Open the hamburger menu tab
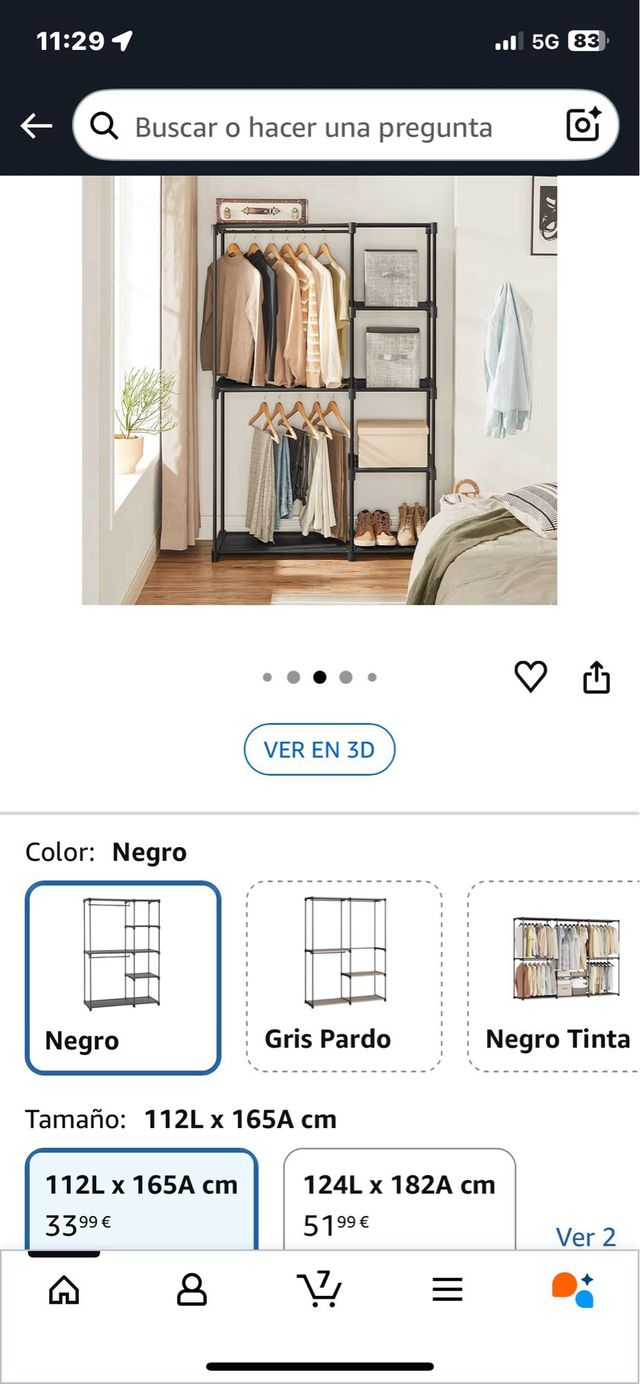Viewport: 640px width, 1384px height. 447,1290
